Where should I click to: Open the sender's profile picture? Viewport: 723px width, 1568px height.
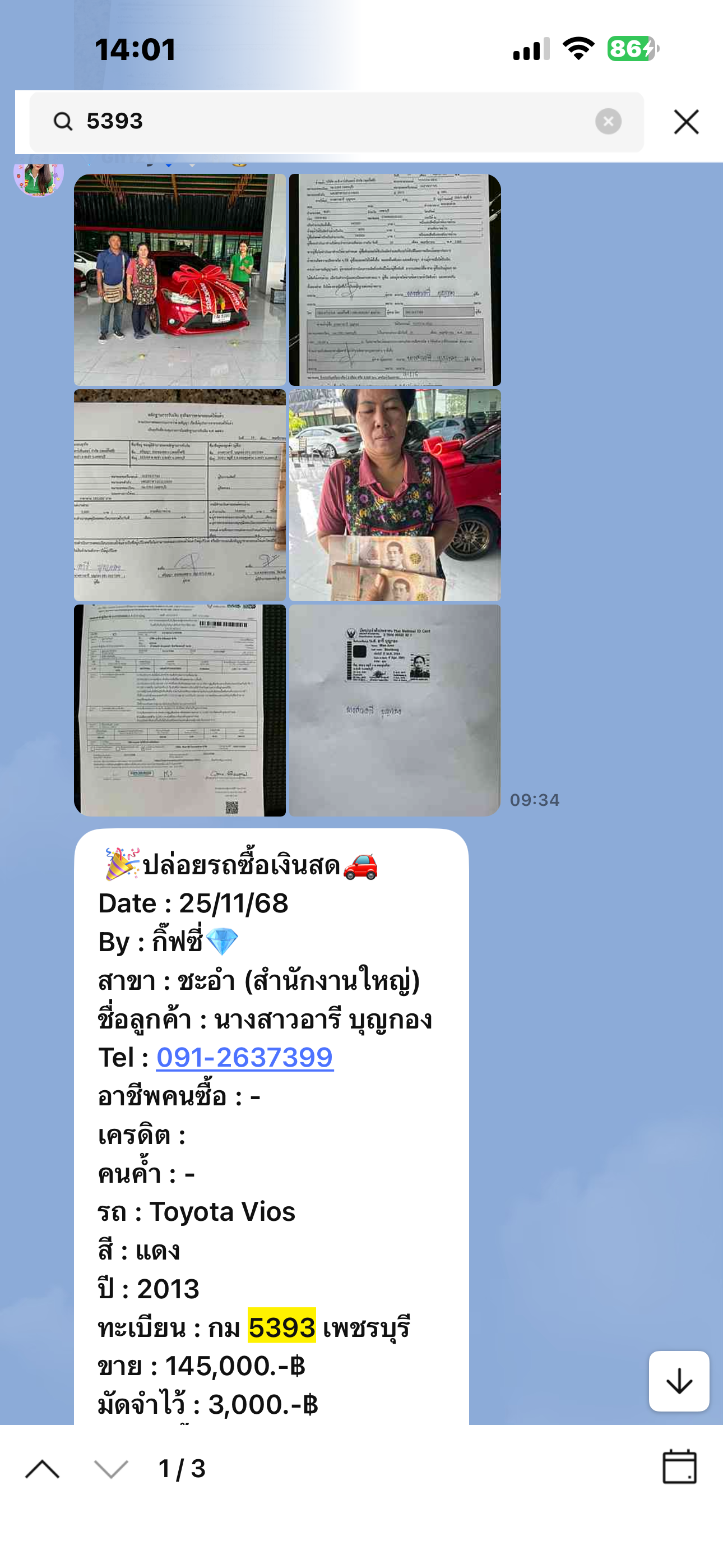pos(38,177)
